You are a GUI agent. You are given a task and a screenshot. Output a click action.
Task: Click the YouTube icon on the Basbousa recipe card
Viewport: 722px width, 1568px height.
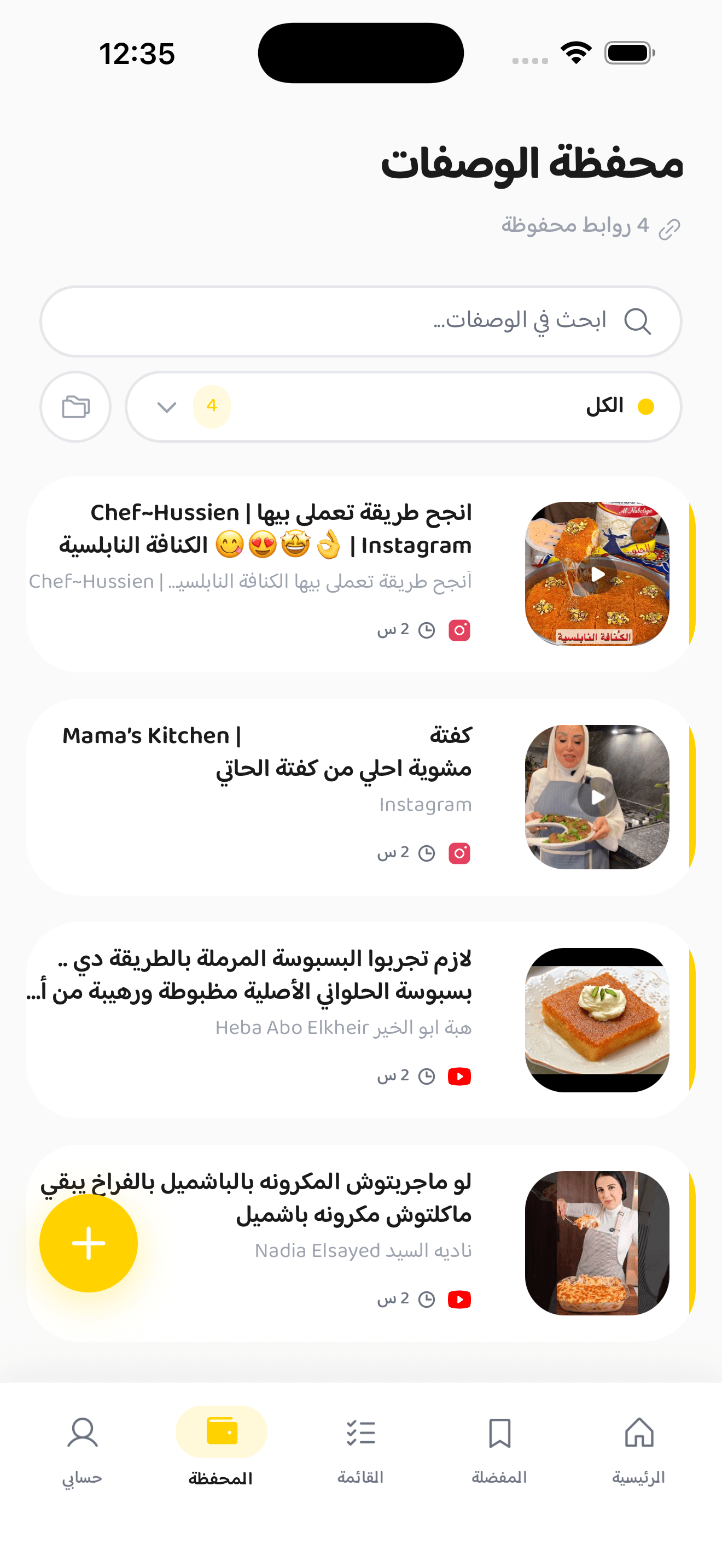tap(460, 1076)
